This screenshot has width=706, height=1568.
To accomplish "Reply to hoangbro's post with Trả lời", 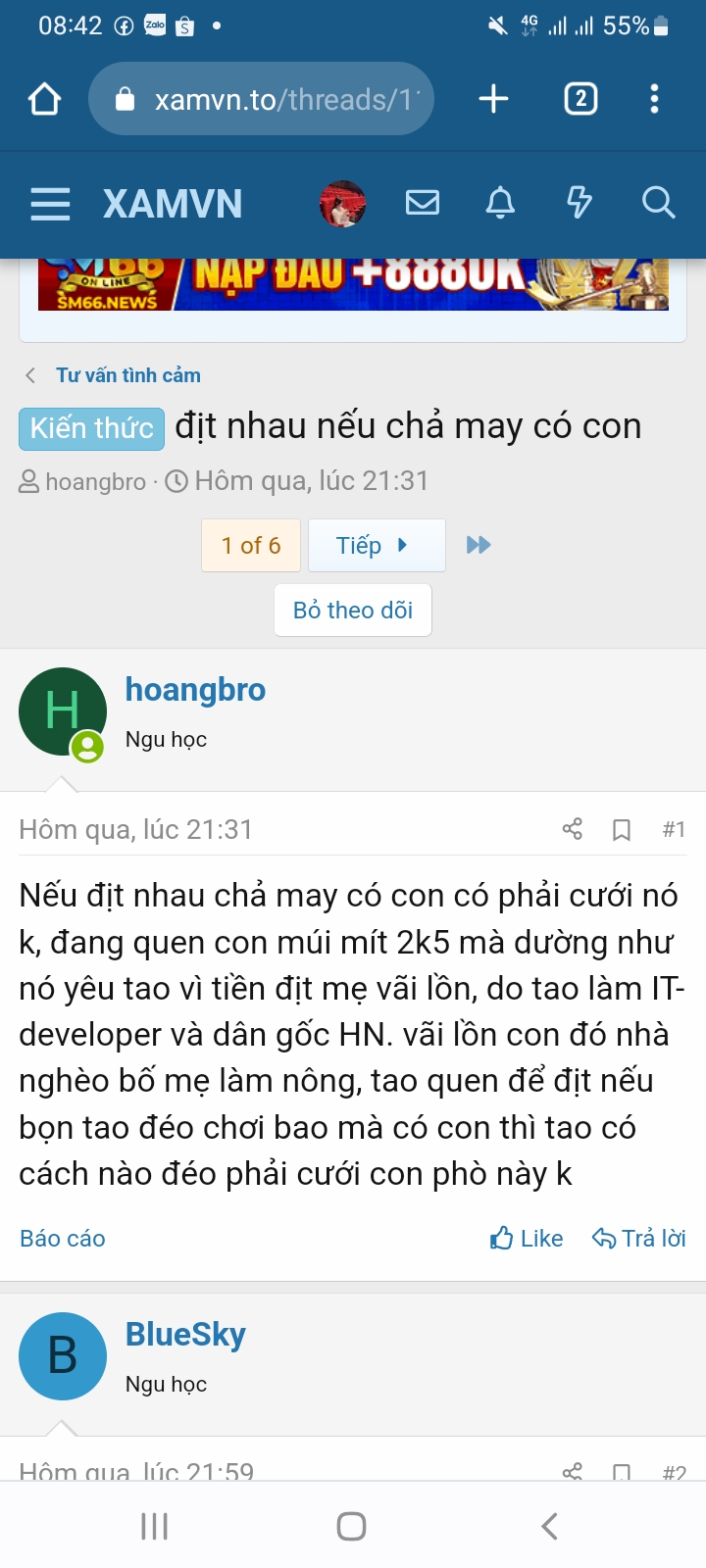I will (x=639, y=1239).
